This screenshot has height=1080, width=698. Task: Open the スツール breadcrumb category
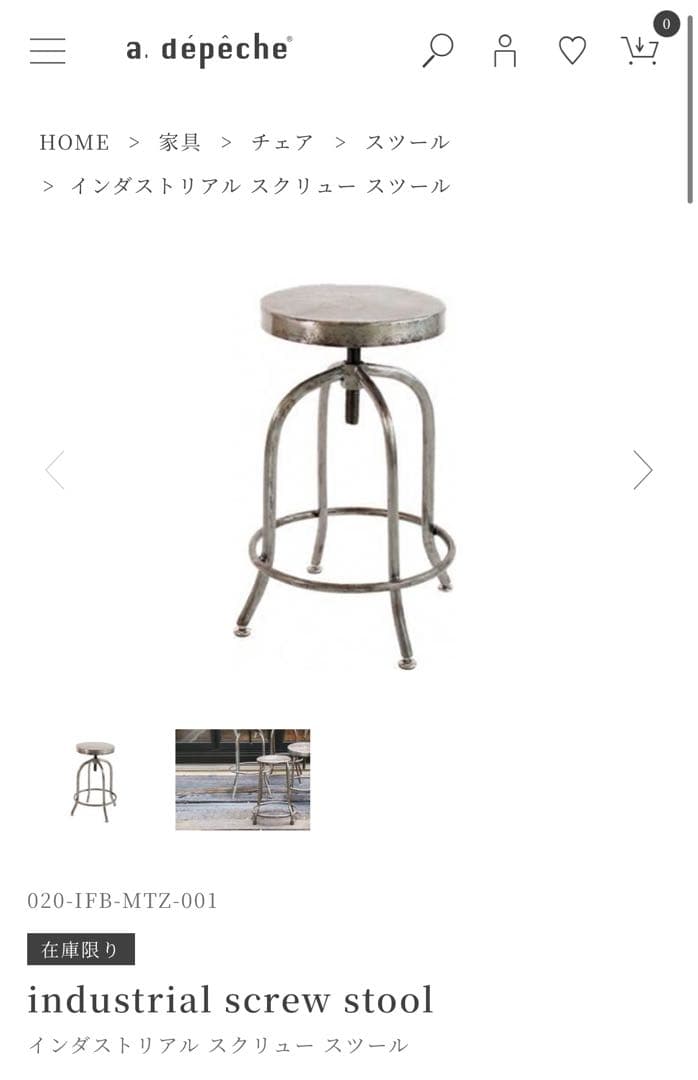(x=407, y=142)
